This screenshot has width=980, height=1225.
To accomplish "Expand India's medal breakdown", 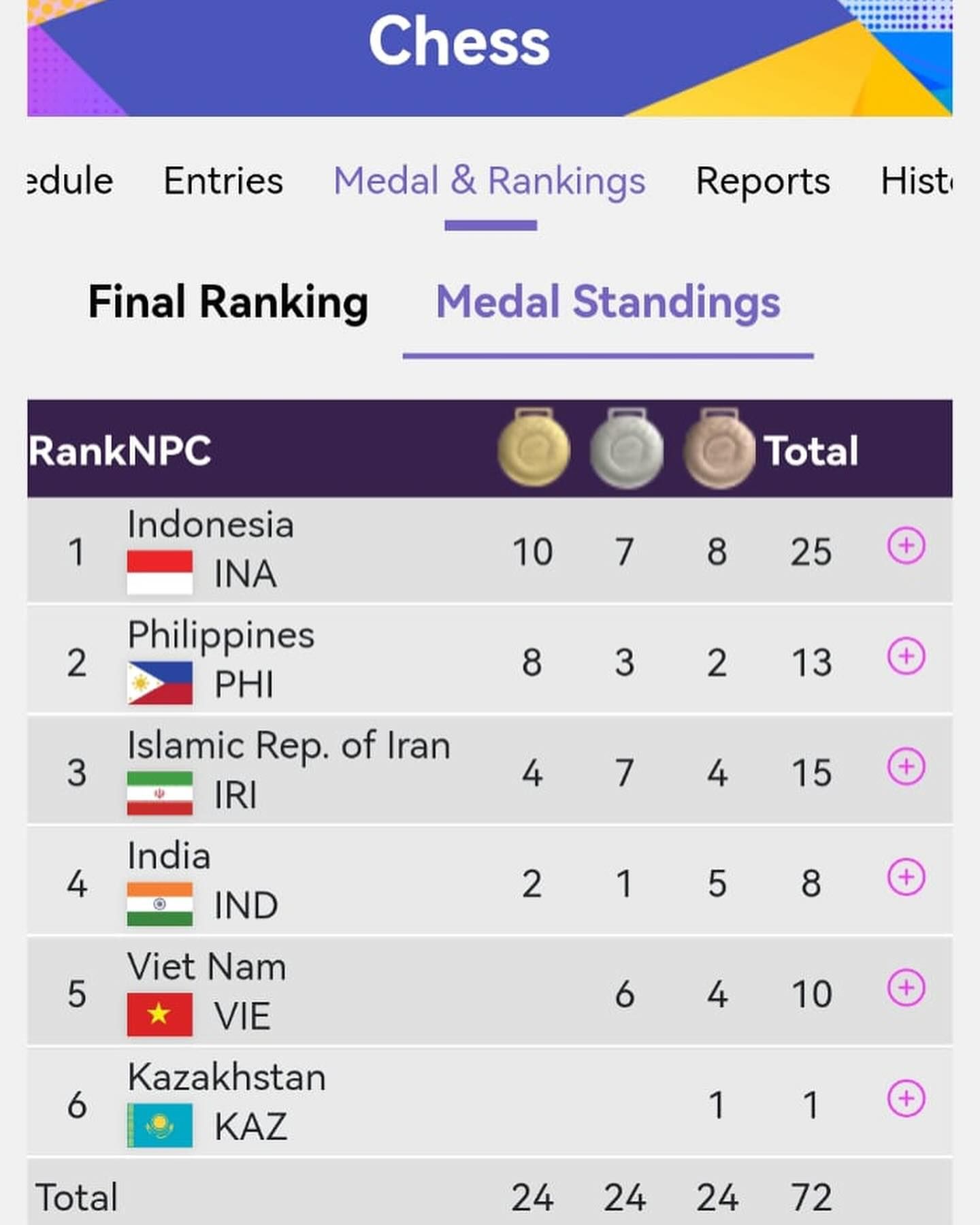I will (x=906, y=877).
